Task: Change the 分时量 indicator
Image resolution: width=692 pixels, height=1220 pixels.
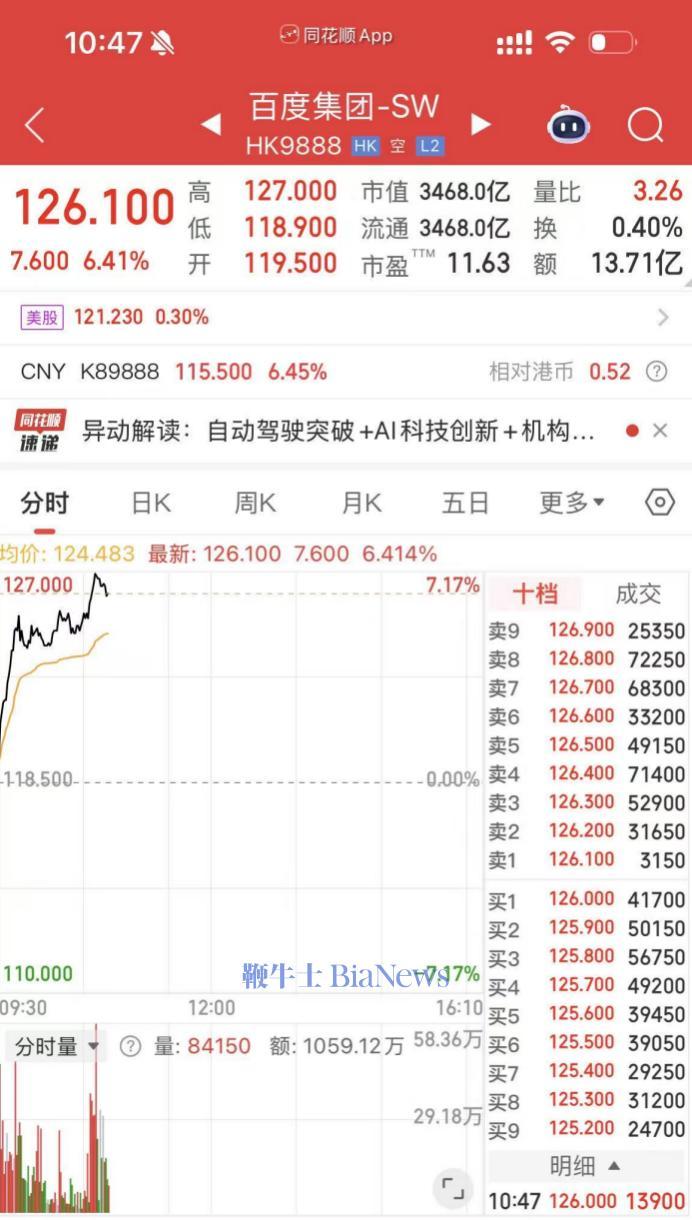Action: click(x=58, y=1047)
